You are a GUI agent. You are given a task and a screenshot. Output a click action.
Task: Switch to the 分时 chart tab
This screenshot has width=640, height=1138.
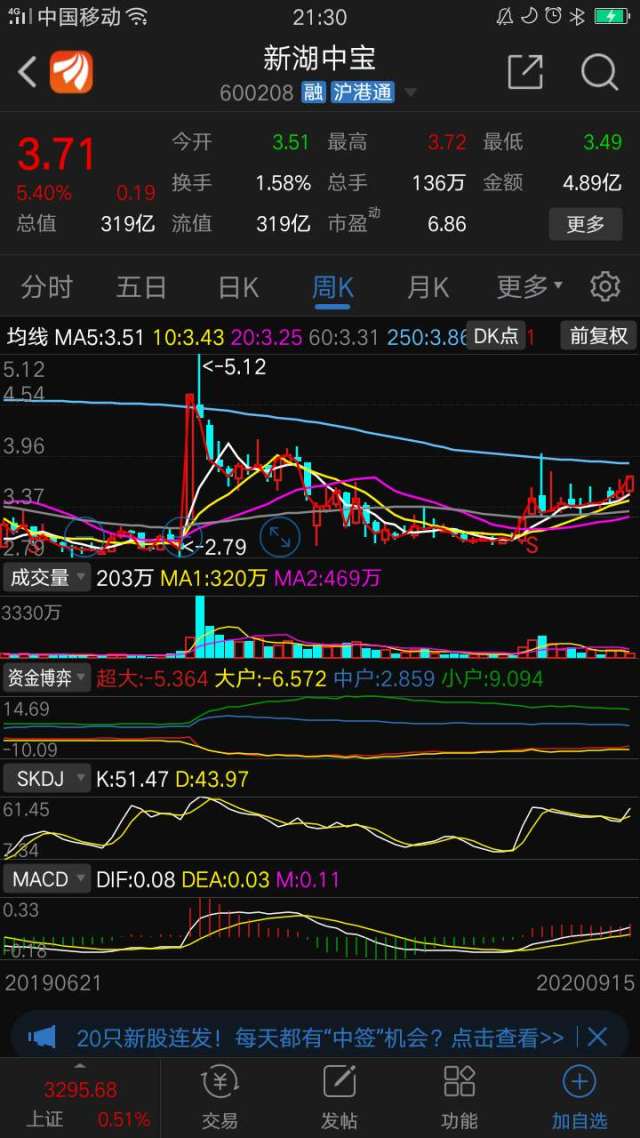click(x=47, y=288)
